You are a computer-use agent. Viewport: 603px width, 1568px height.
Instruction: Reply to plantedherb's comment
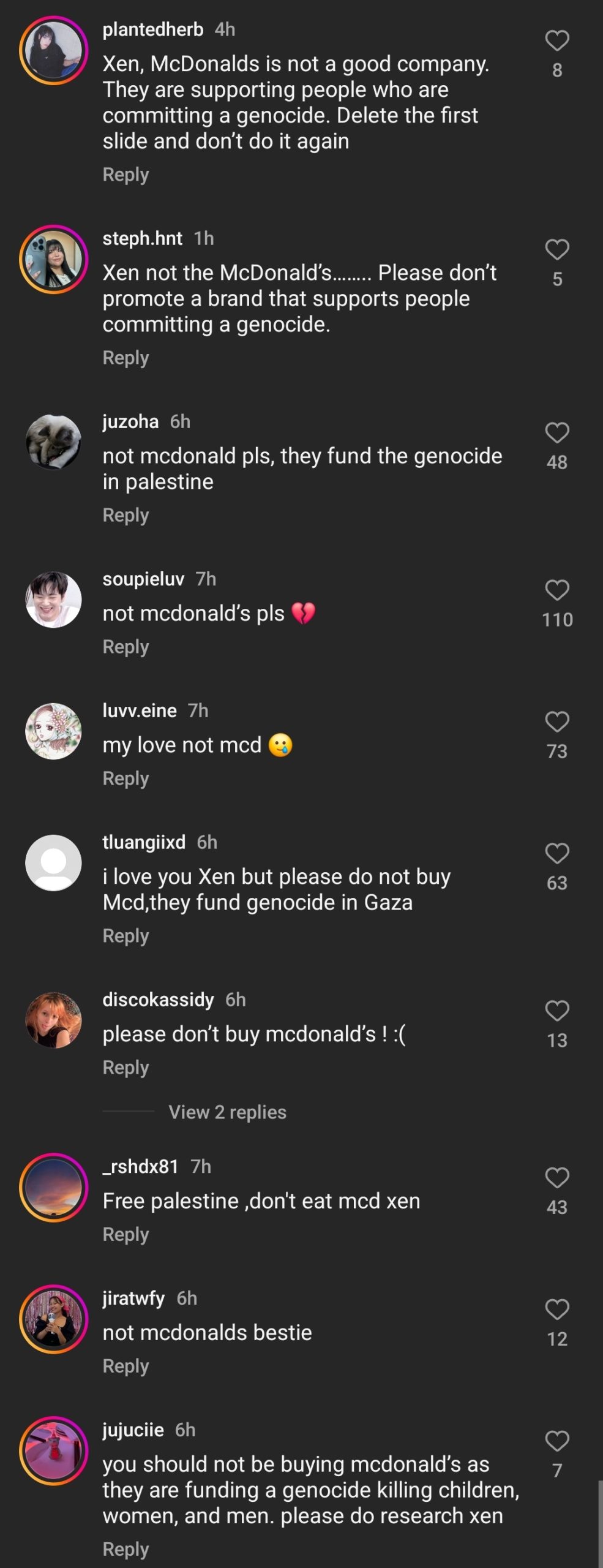125,175
